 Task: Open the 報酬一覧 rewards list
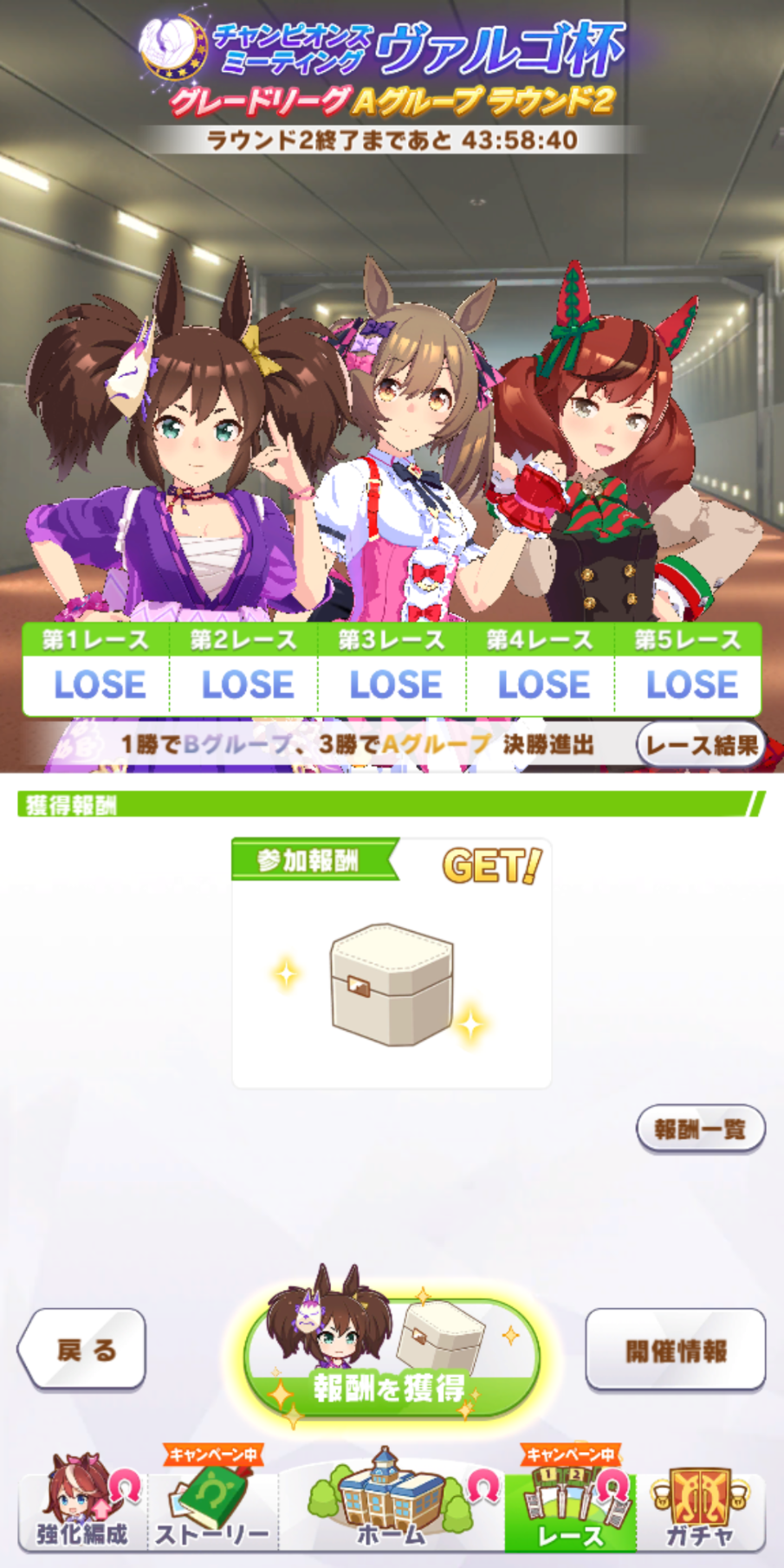pos(701,1129)
